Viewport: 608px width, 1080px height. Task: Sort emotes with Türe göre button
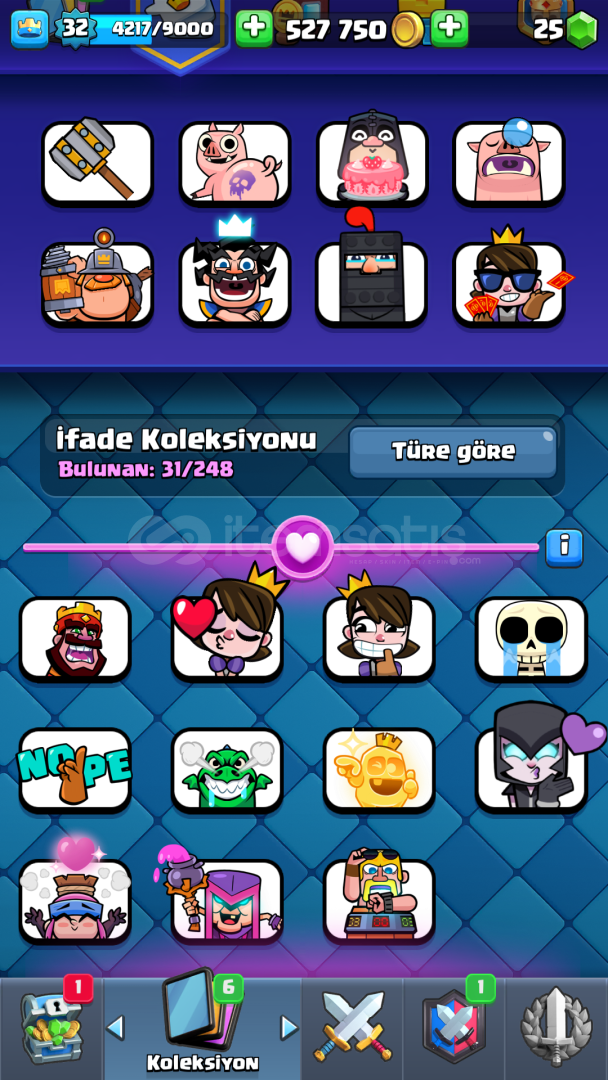pyautogui.click(x=452, y=452)
